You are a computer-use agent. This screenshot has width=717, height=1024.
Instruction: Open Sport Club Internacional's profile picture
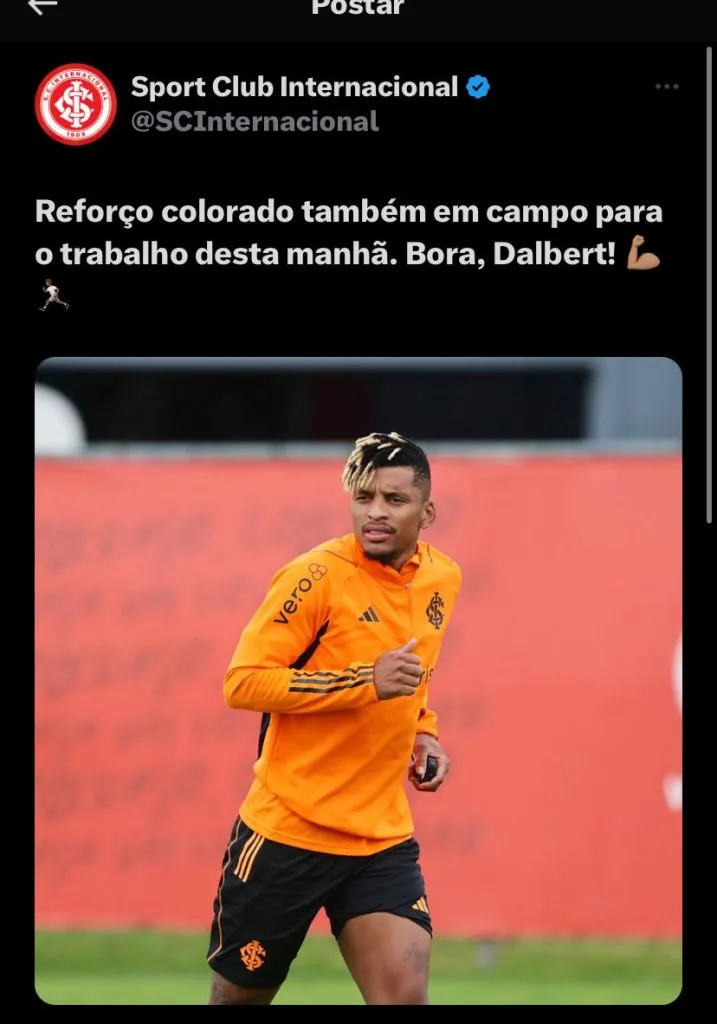76,104
